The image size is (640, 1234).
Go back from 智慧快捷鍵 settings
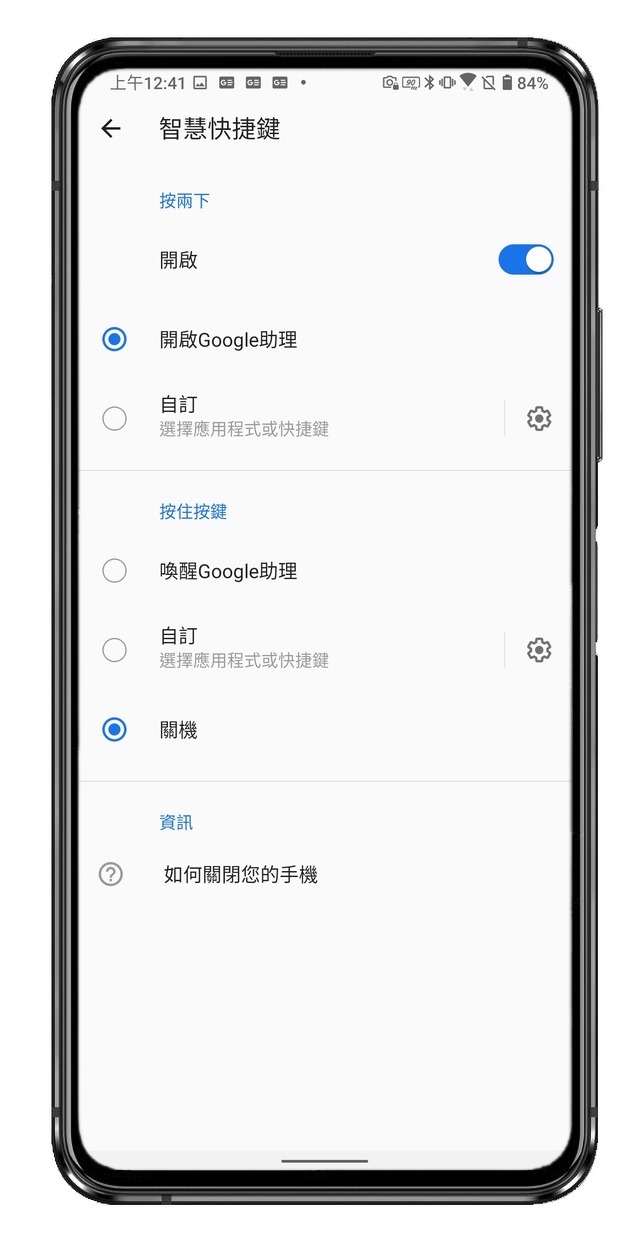point(111,129)
